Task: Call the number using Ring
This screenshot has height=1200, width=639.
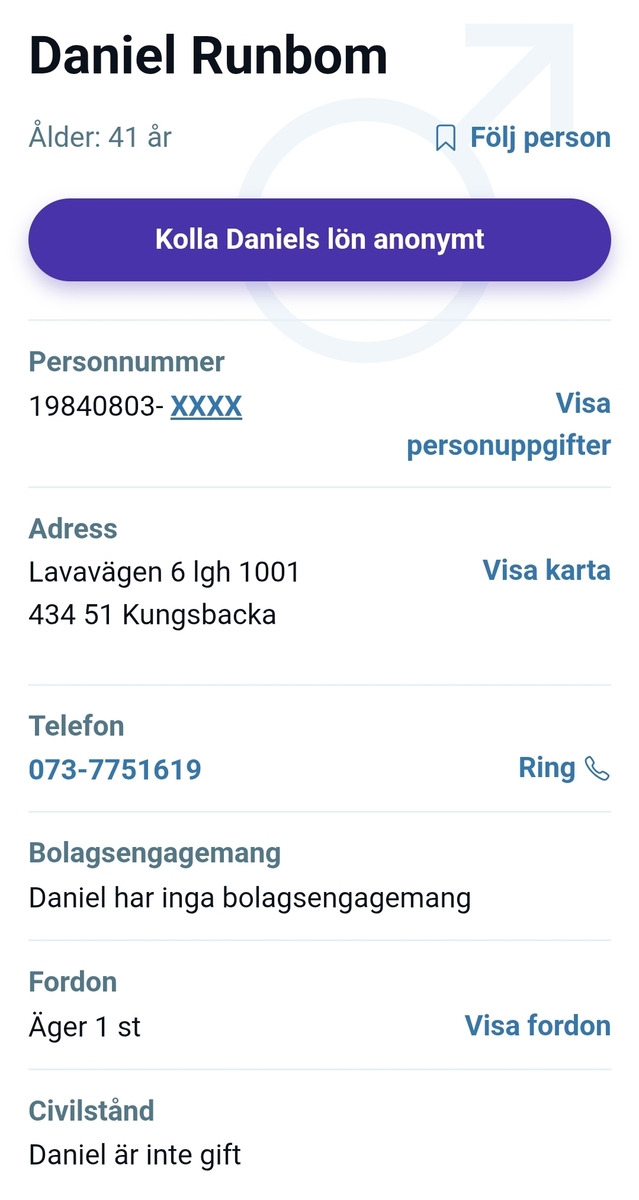Action: point(562,768)
